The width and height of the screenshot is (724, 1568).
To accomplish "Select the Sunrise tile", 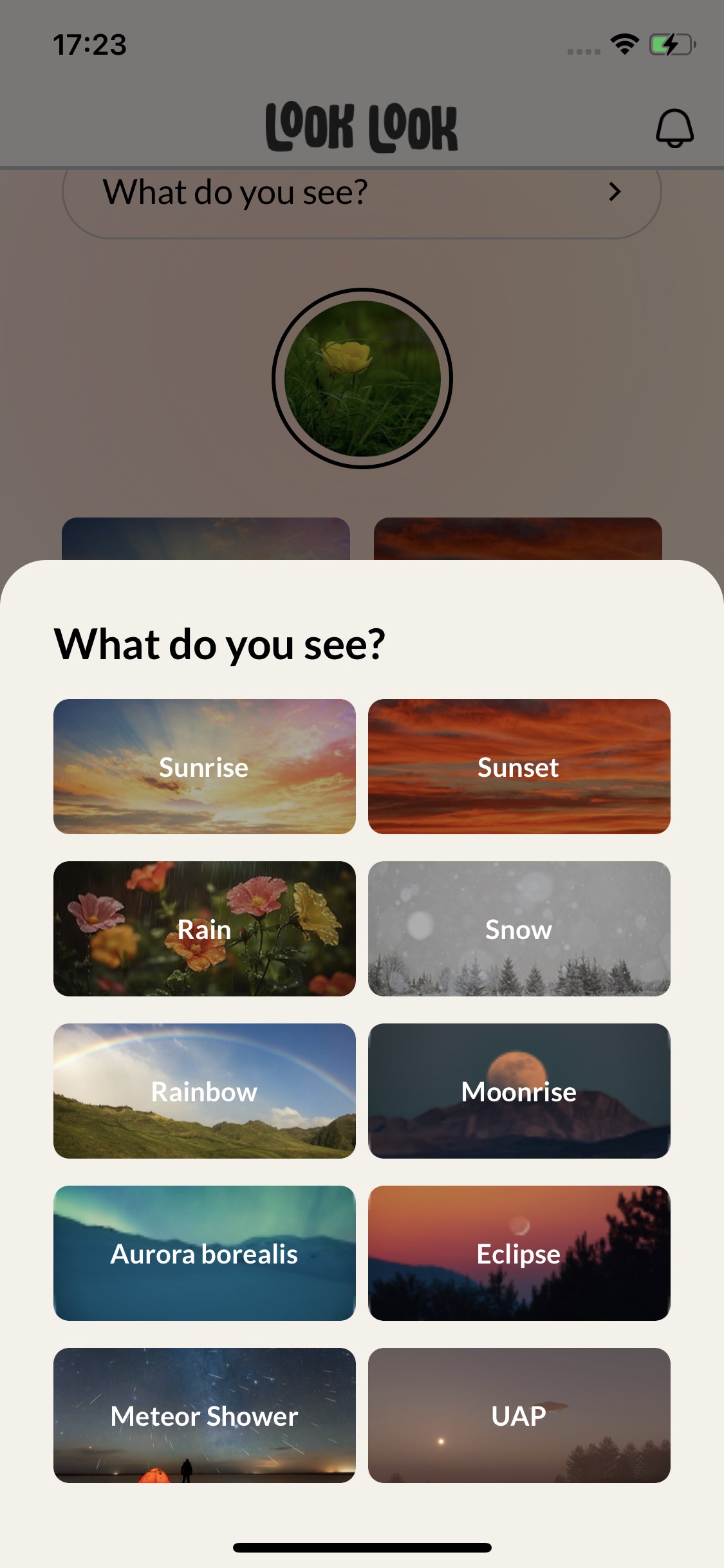I will (x=204, y=767).
